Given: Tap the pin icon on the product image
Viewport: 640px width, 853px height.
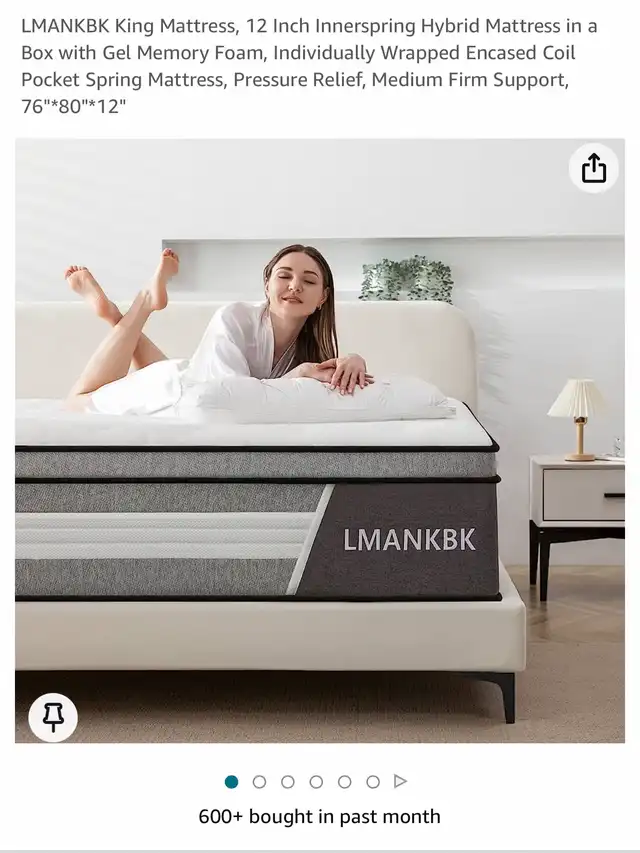Looking at the screenshot, I should point(53,717).
